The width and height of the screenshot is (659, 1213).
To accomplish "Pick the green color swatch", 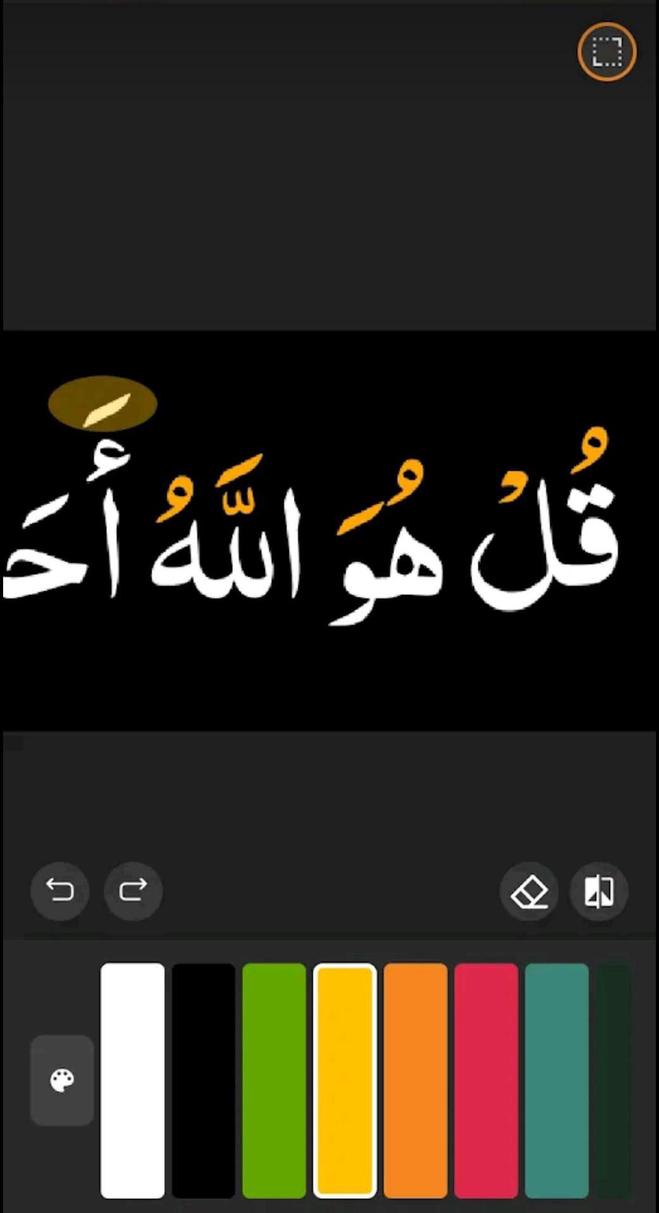I will click(x=274, y=1080).
